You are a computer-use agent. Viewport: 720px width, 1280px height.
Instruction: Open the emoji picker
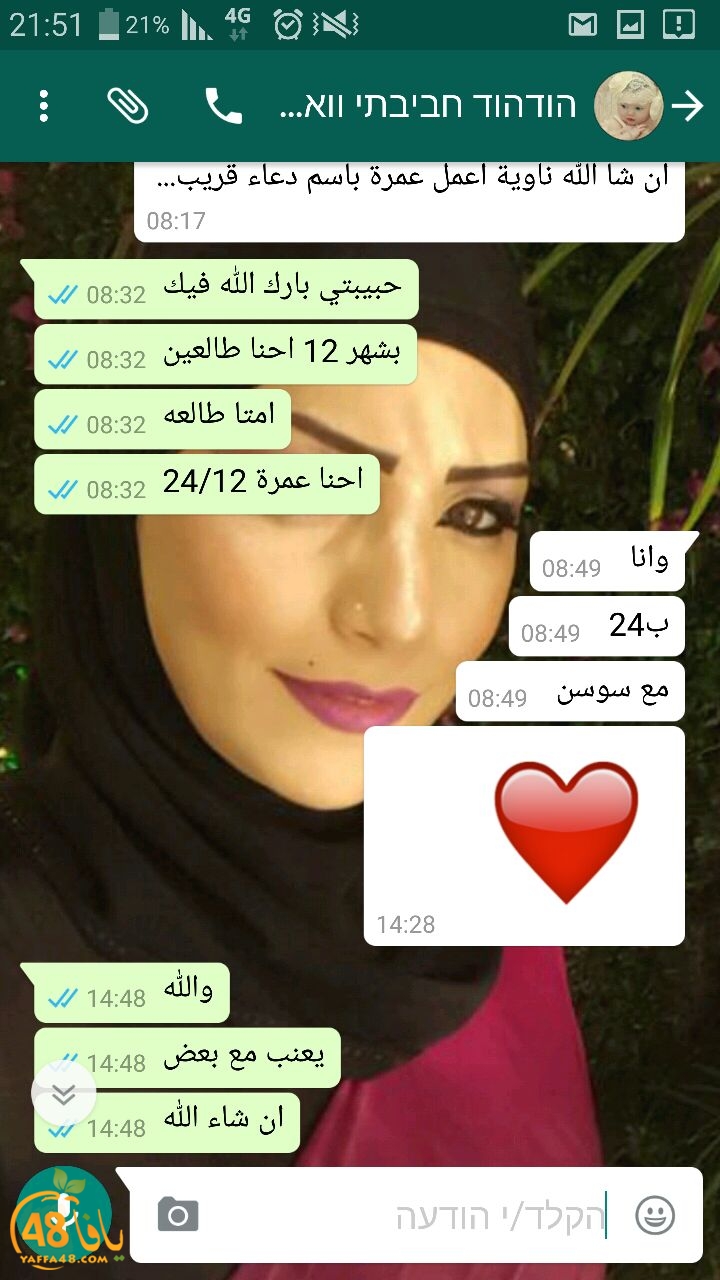(x=656, y=1216)
